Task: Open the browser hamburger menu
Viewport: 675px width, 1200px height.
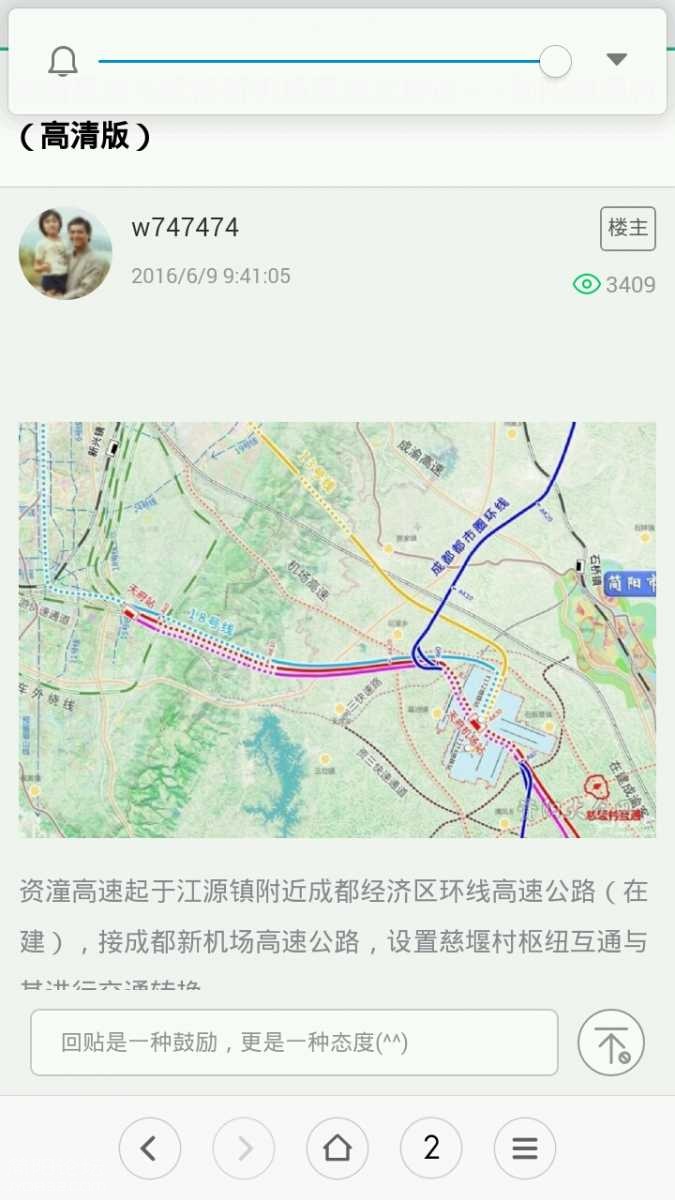Action: (x=524, y=1148)
